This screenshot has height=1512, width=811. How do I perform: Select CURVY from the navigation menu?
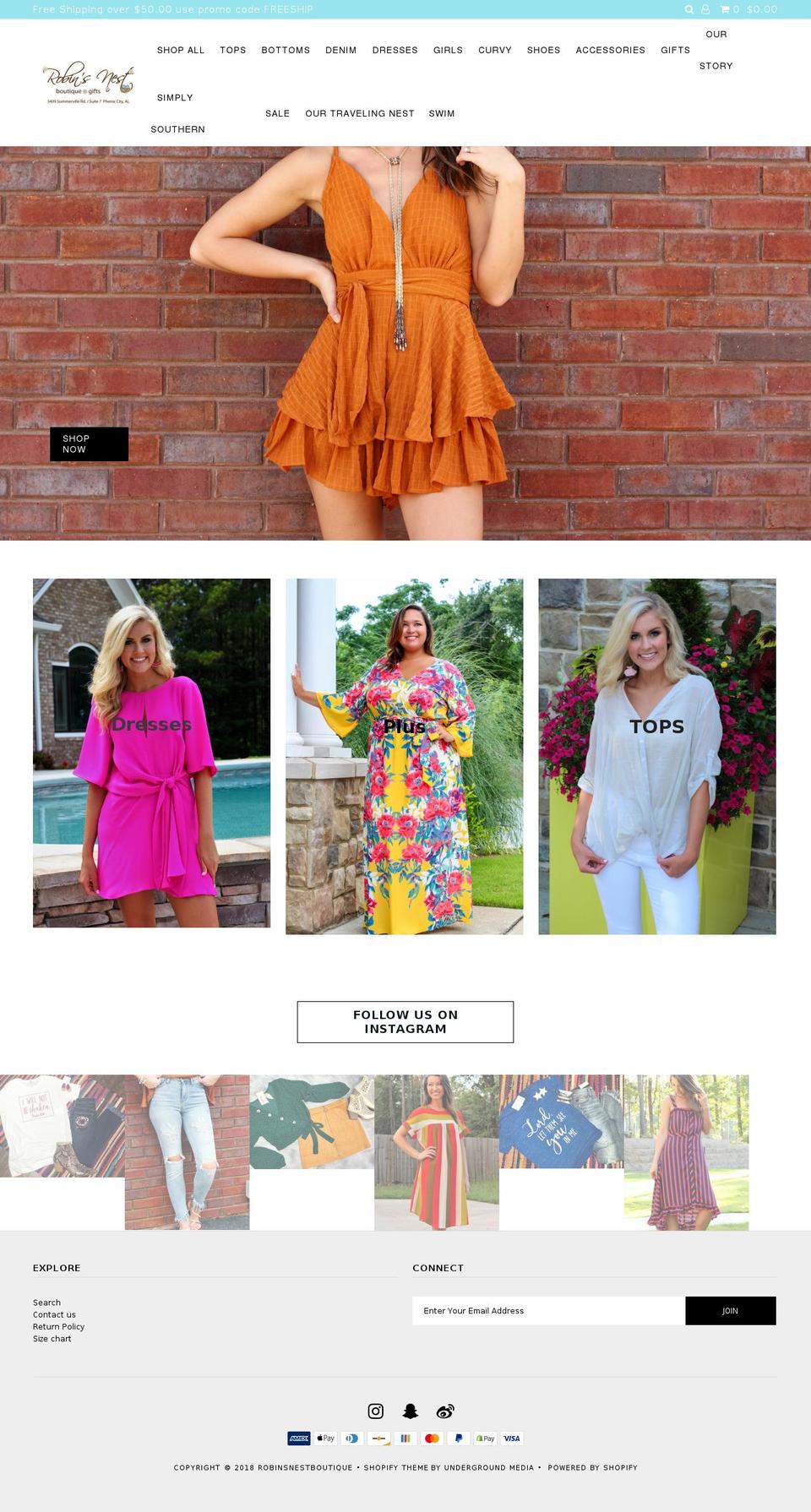coord(495,50)
